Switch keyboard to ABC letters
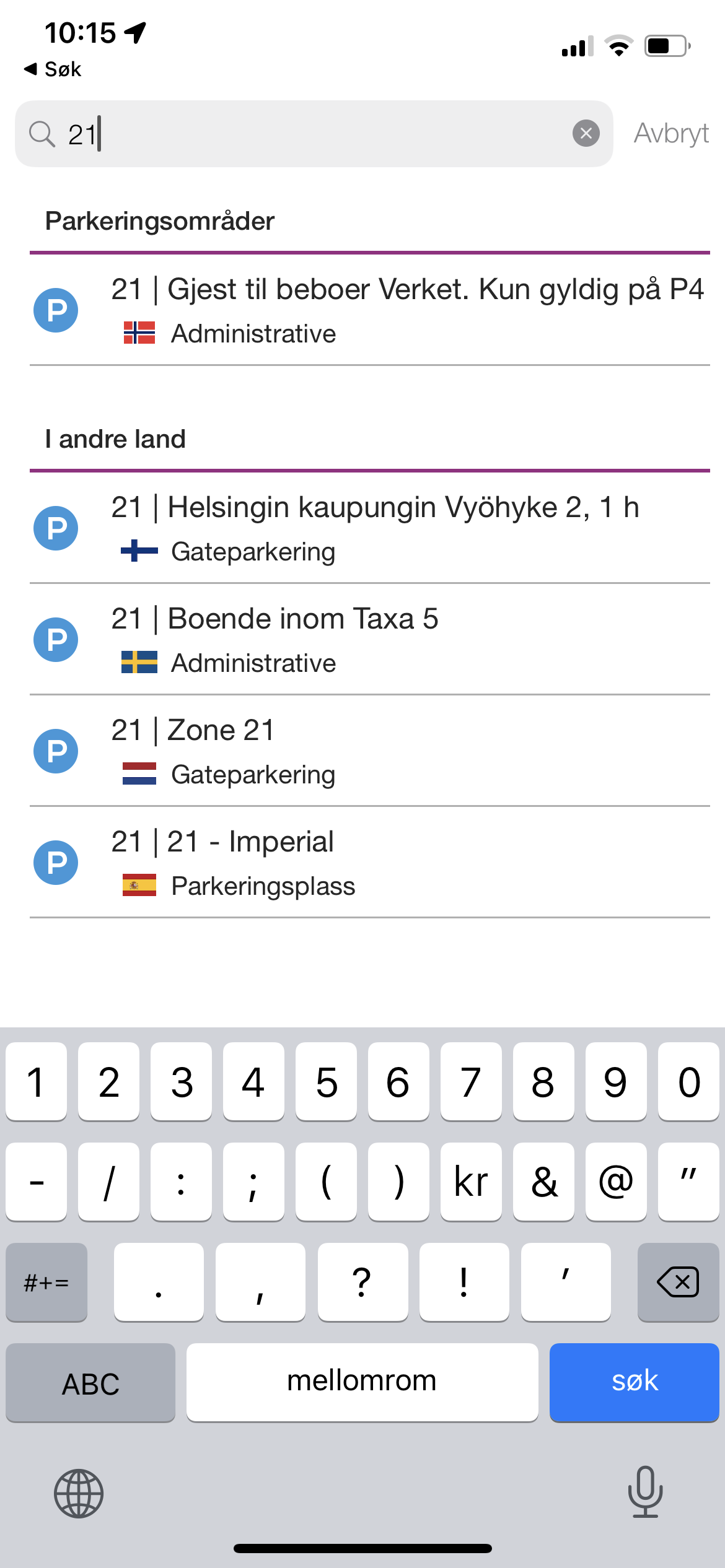 (90, 1382)
